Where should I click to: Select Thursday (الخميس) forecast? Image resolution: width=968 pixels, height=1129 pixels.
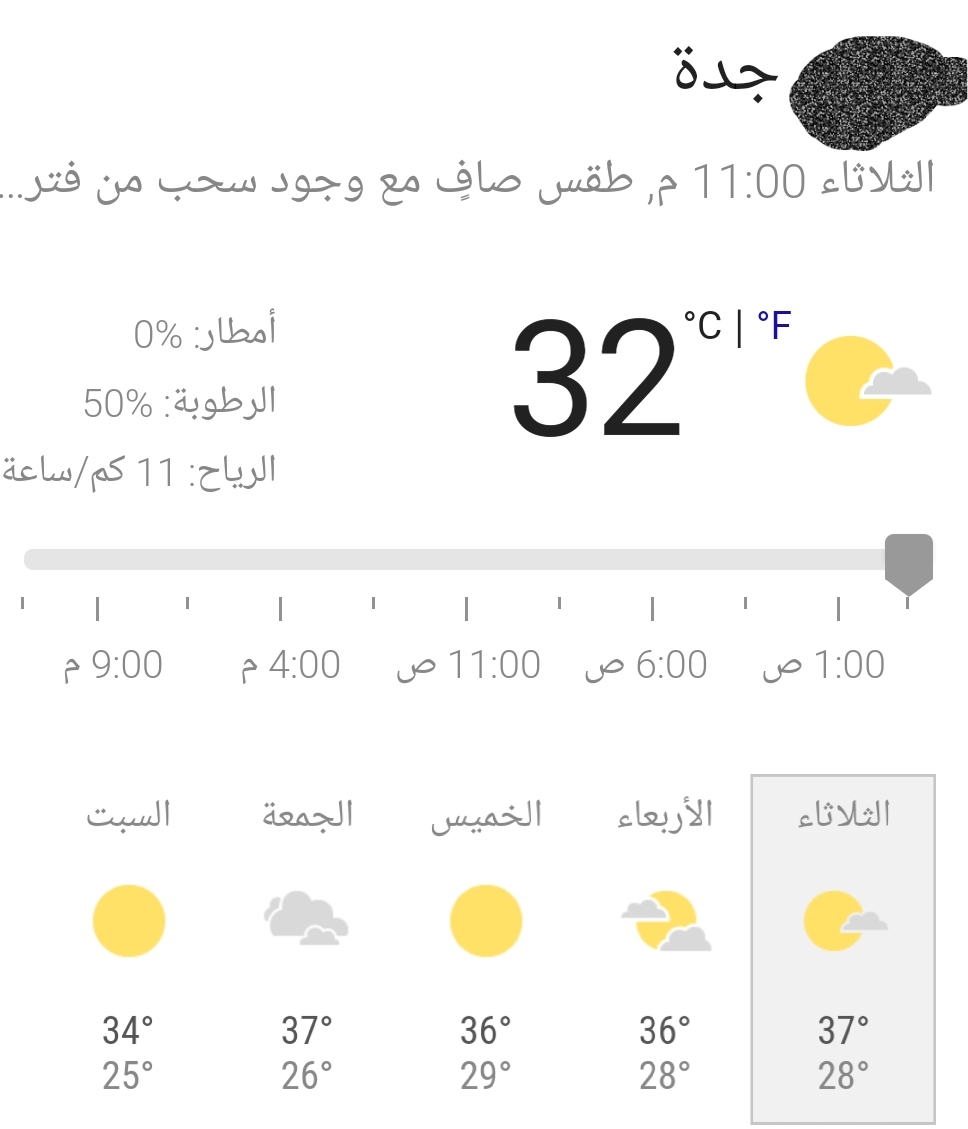click(x=486, y=946)
